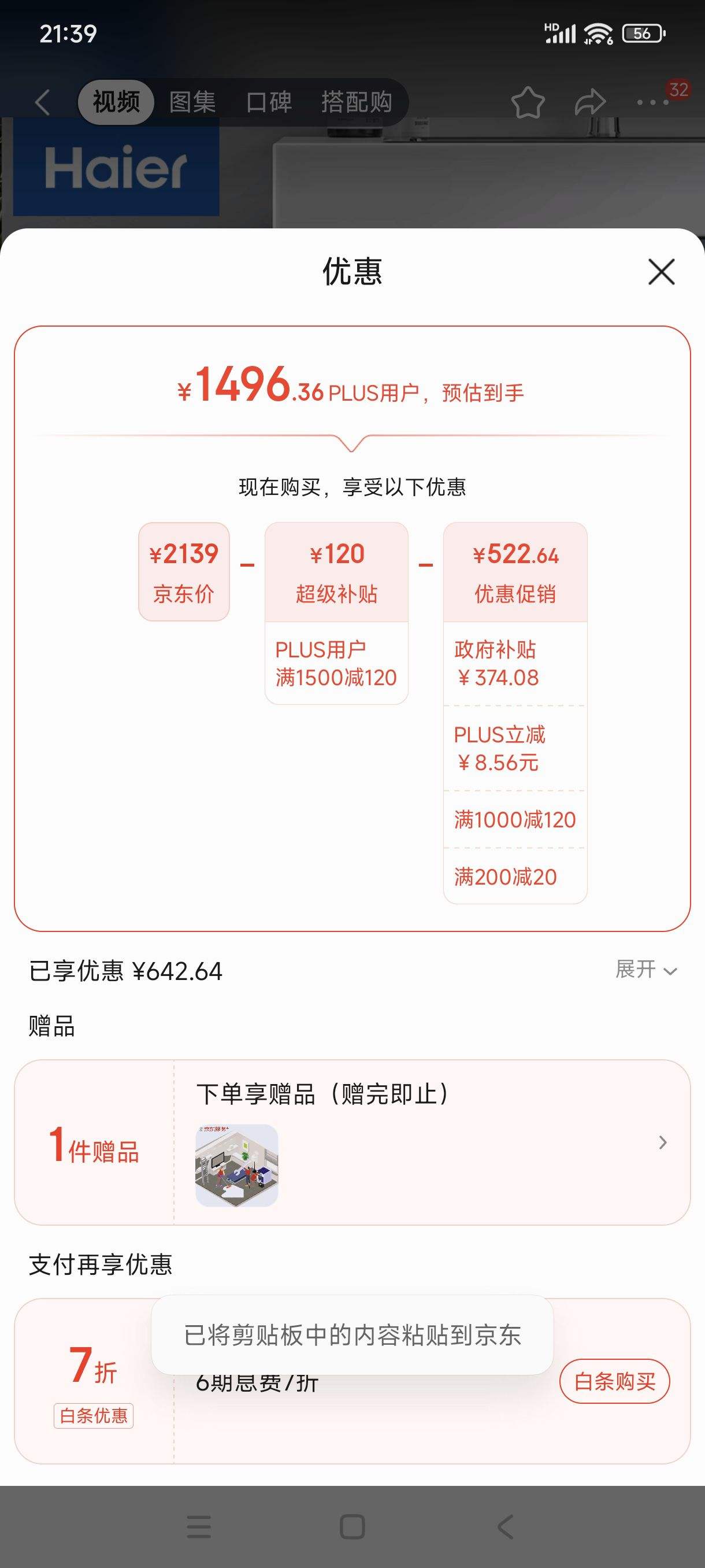
Task: Switch to the 口碑 tab
Action: pyautogui.click(x=268, y=102)
